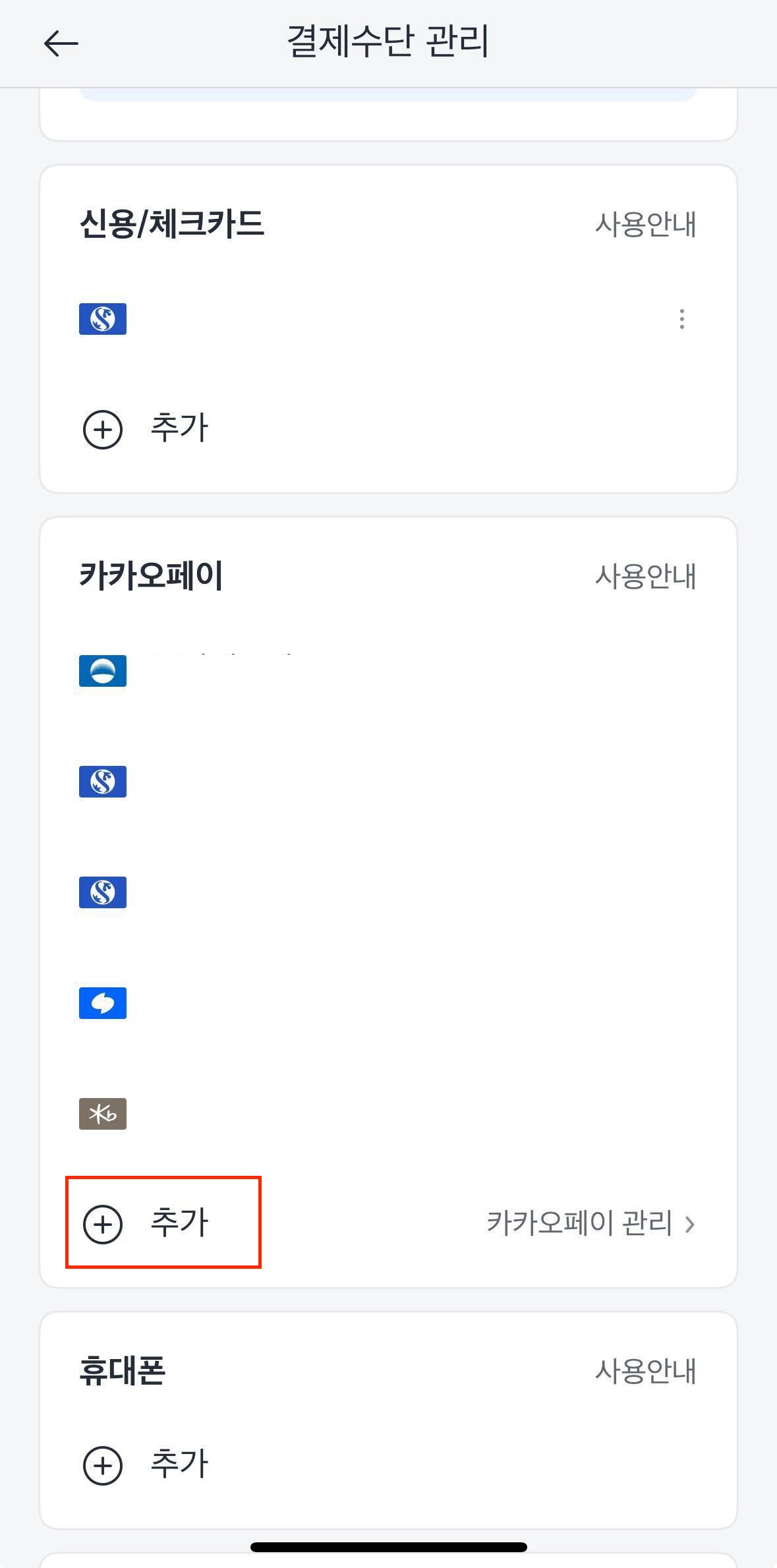Open overflow menu for the Shinhan credit card
This screenshot has height=1568, width=777.
tap(681, 319)
